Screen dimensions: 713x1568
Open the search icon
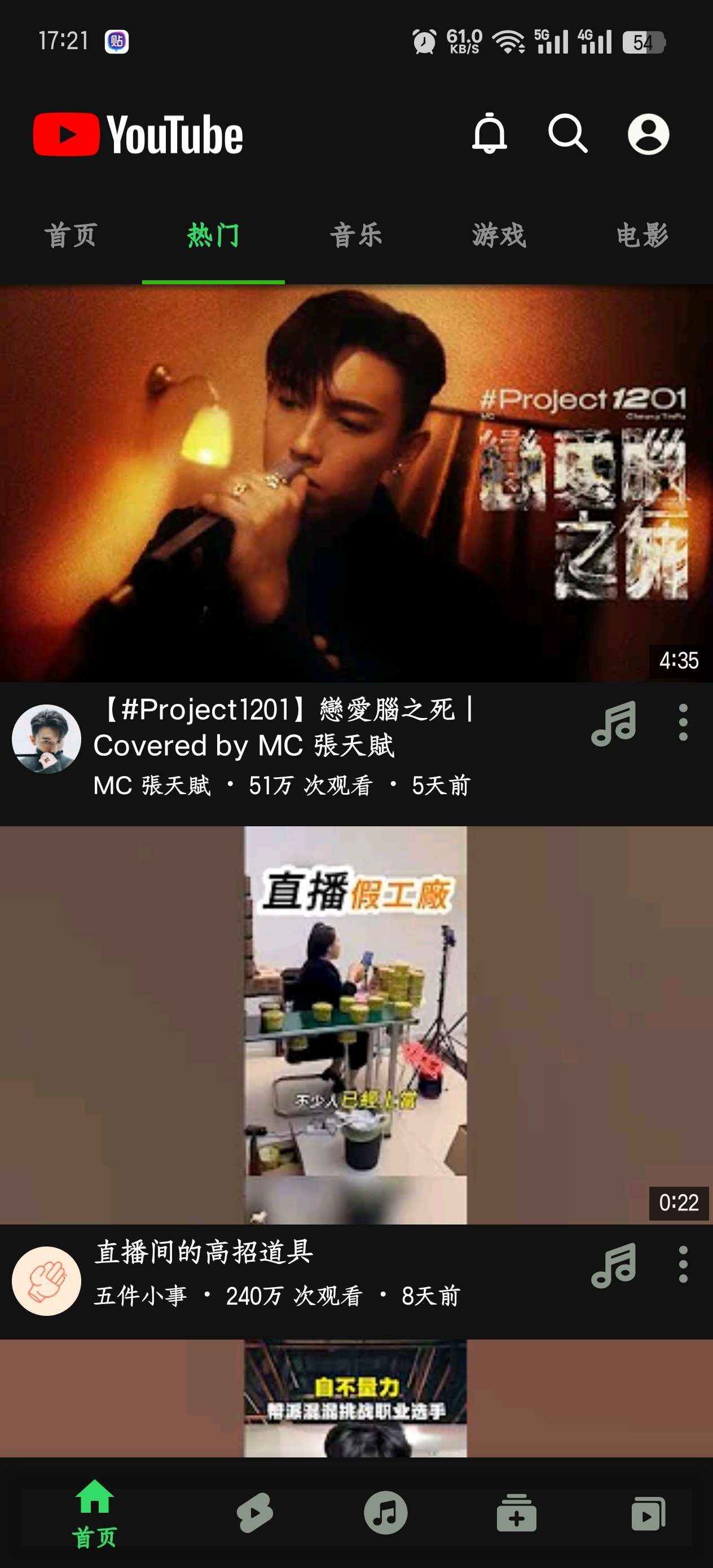point(567,134)
